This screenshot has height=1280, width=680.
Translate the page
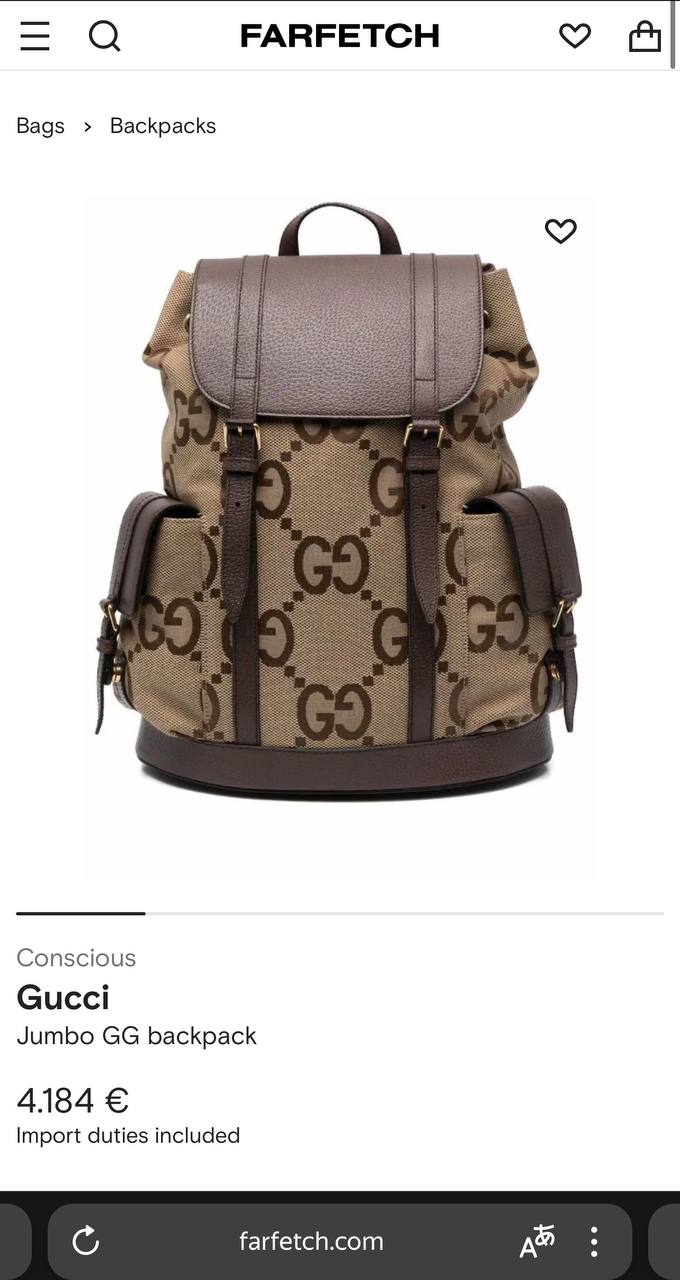click(537, 1241)
